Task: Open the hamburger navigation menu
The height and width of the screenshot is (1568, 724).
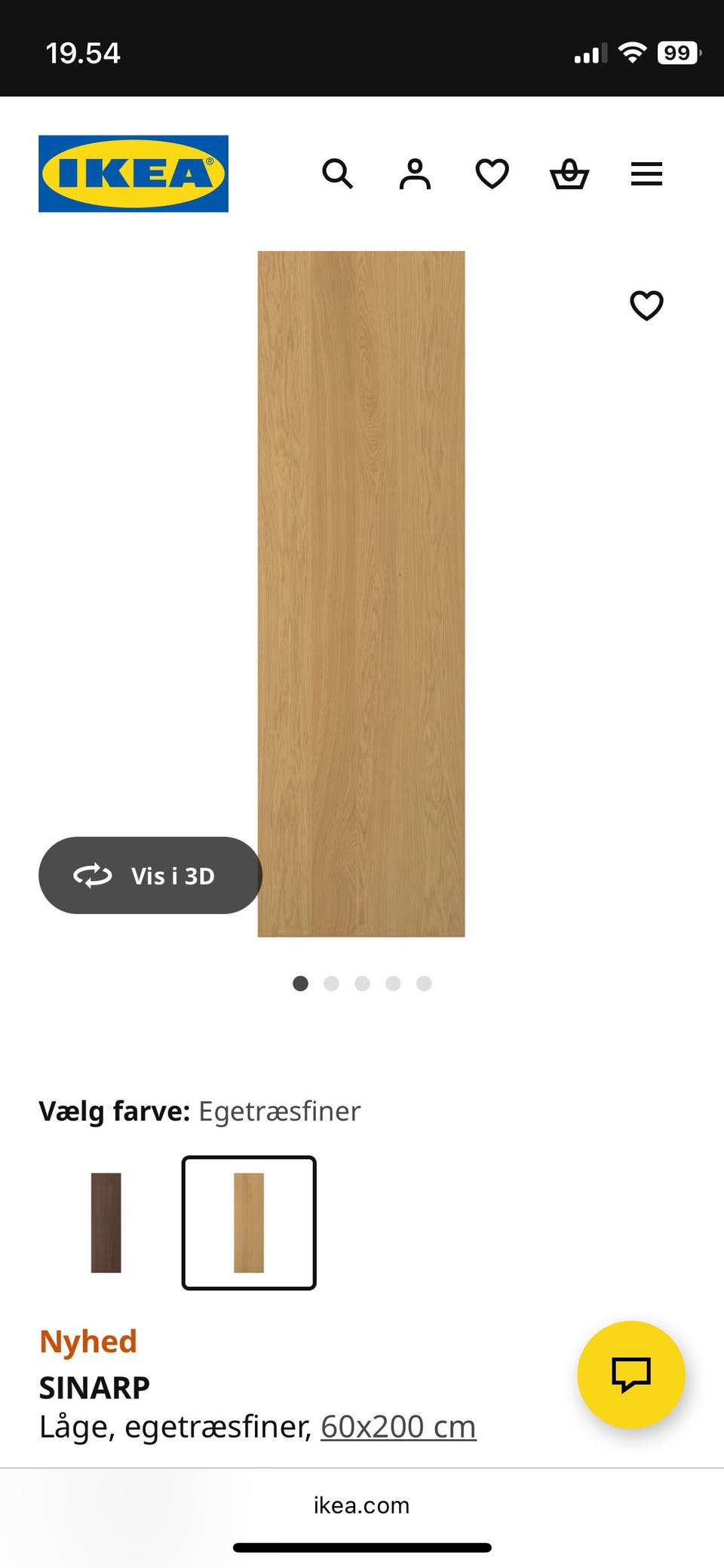Action: pos(646,173)
